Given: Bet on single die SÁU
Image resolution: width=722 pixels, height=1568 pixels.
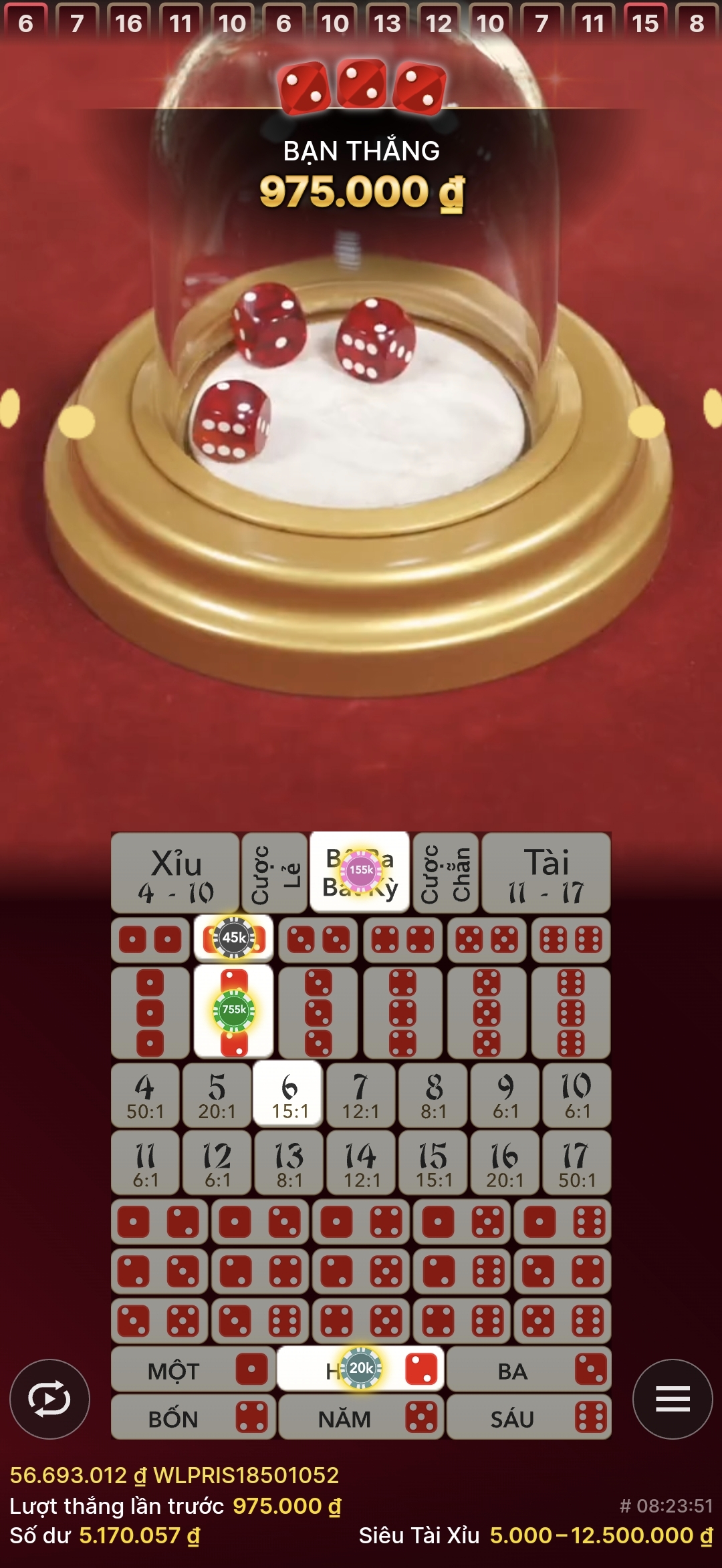Looking at the screenshot, I should click(529, 1418).
